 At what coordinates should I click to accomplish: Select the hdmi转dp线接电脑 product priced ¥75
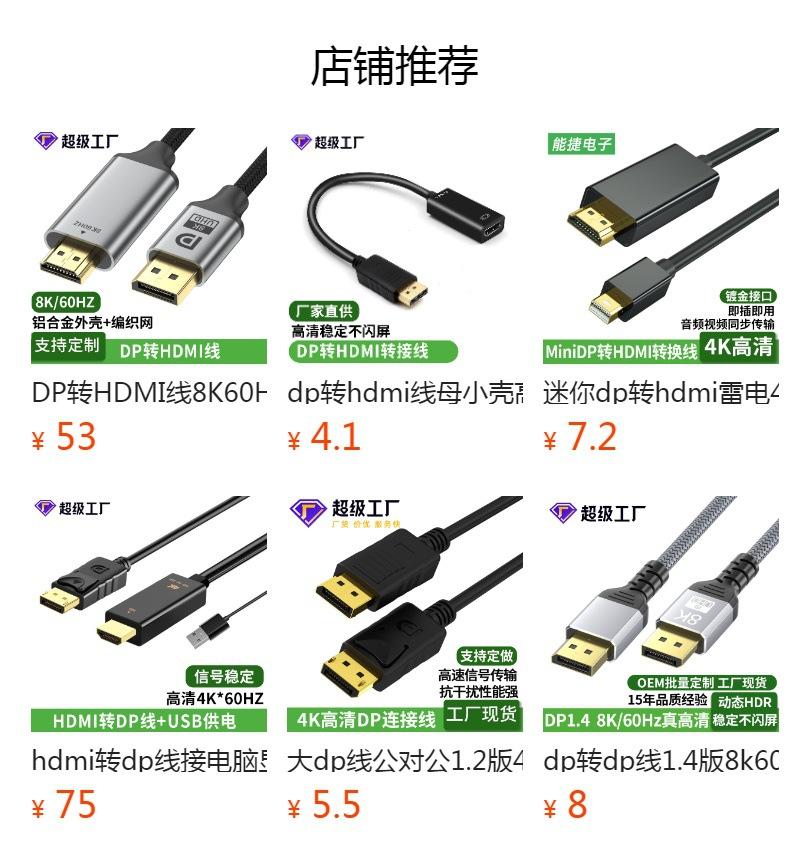pos(149,614)
